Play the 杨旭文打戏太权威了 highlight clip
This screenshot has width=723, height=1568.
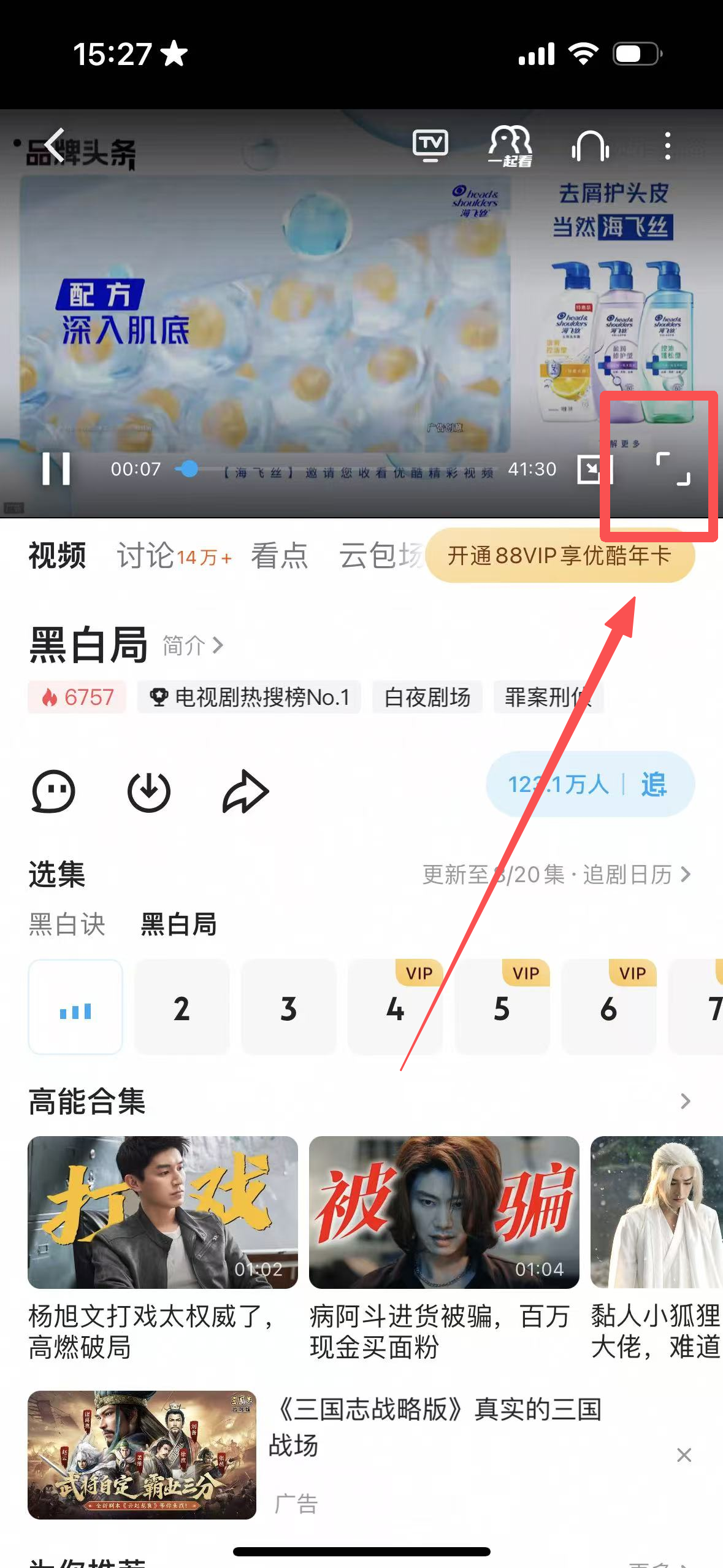tap(163, 1212)
